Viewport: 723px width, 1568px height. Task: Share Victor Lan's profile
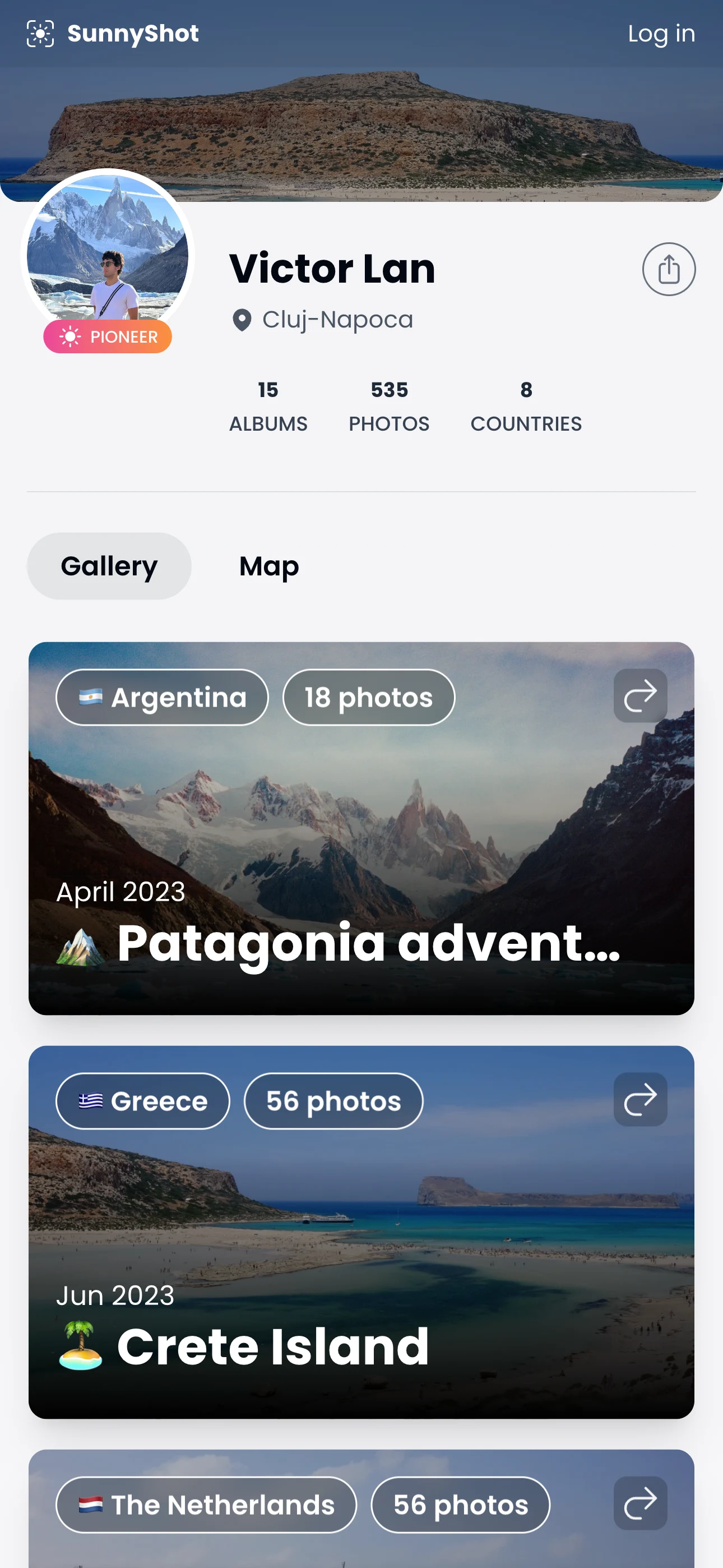click(668, 269)
